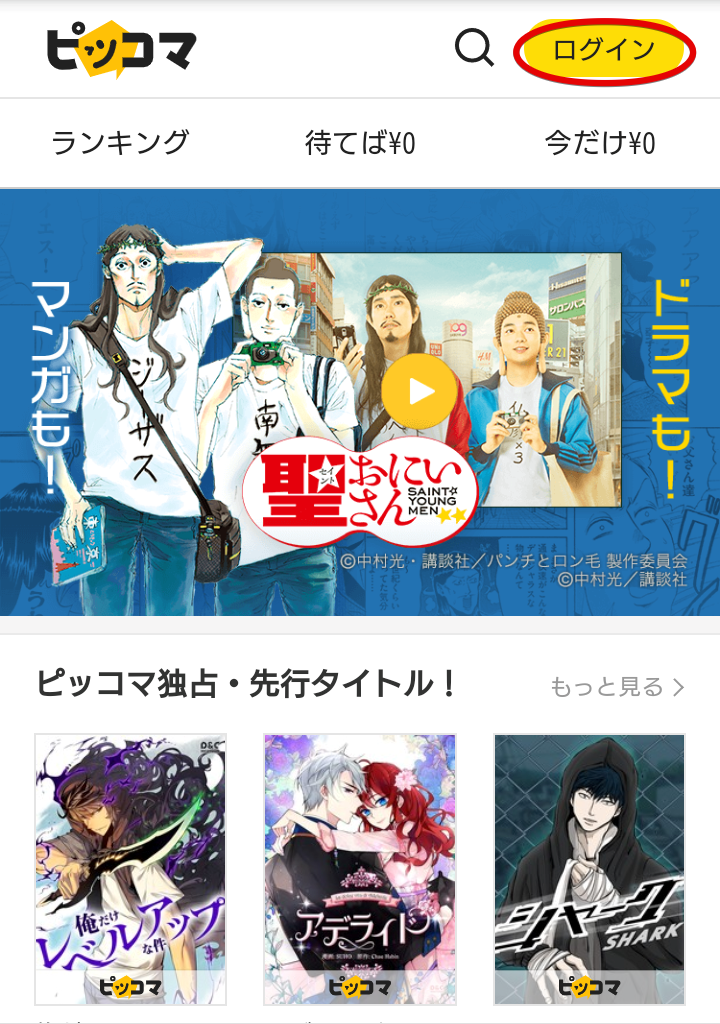Switch to the ランキング tab
Image resolution: width=720 pixels, height=1024 pixels.
click(x=120, y=143)
